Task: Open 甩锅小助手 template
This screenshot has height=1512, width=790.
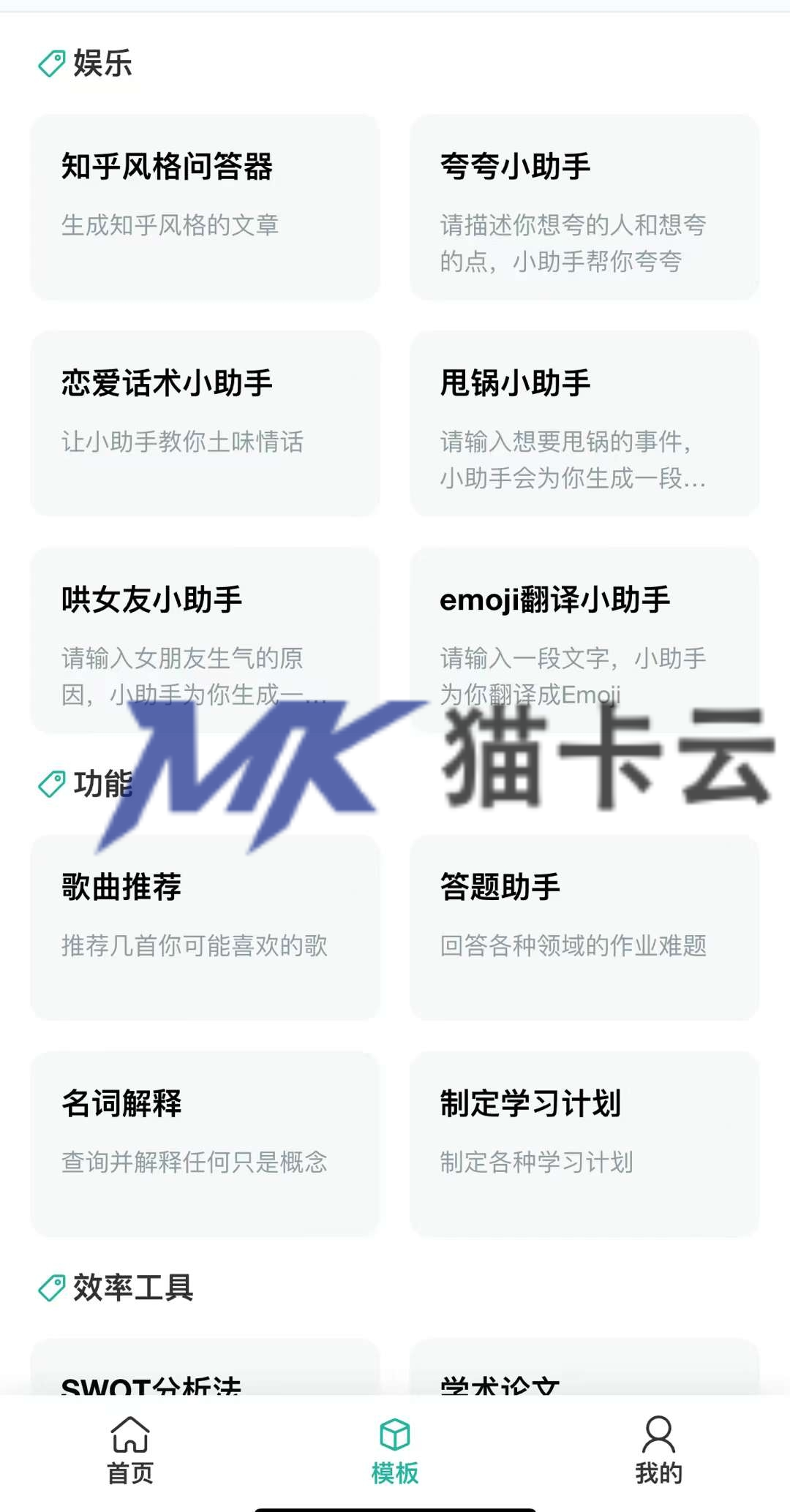Action: pyautogui.click(x=584, y=423)
